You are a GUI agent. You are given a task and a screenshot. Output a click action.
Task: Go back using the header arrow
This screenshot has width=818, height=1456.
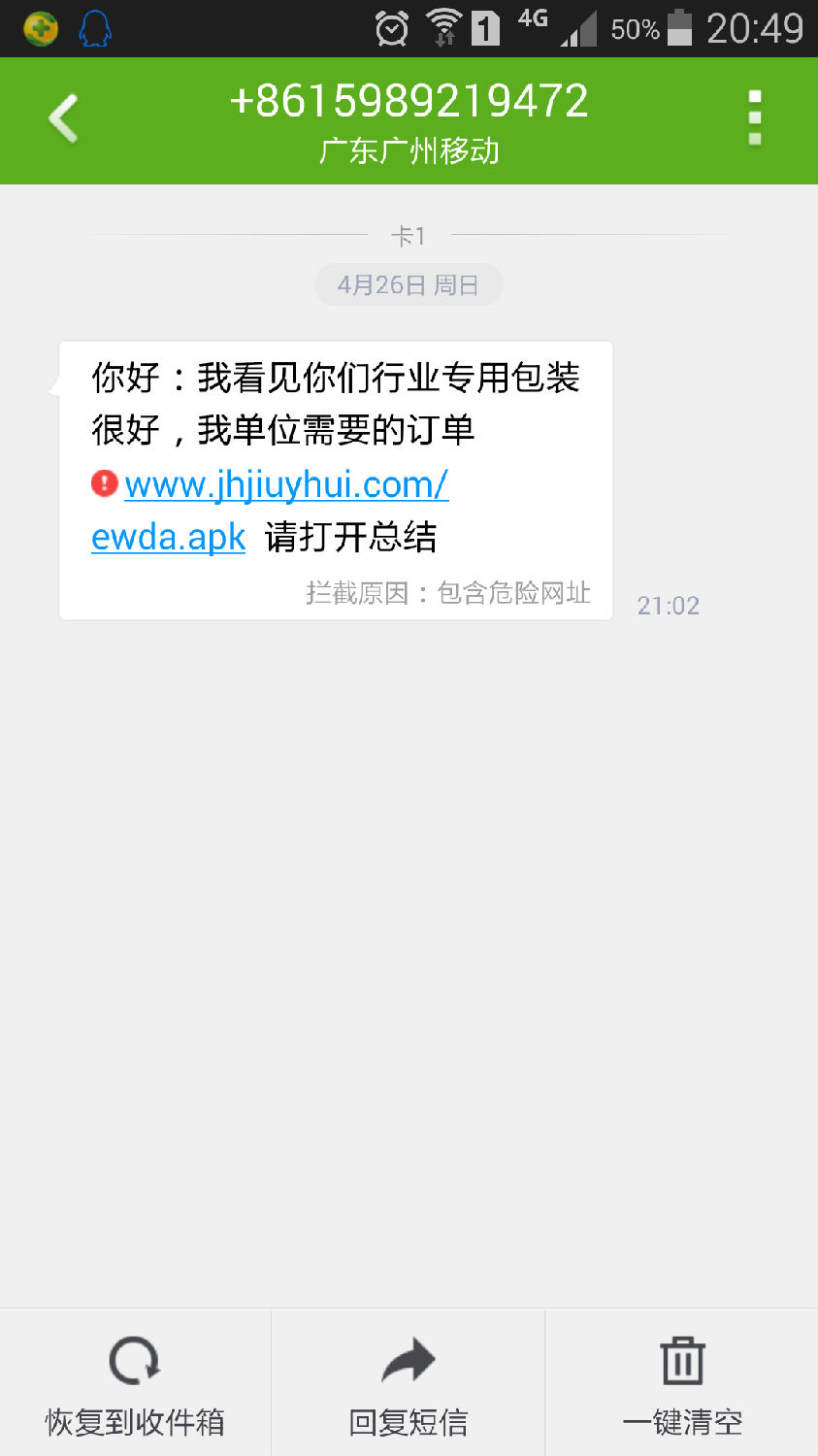pos(63,119)
